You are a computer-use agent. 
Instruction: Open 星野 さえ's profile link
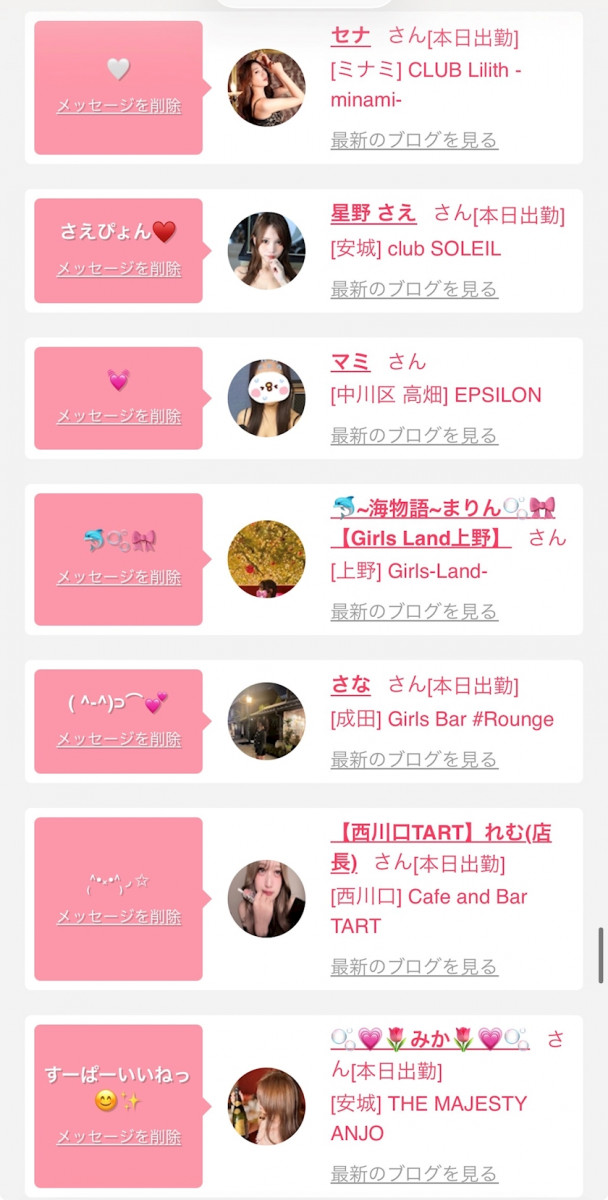tap(373, 214)
